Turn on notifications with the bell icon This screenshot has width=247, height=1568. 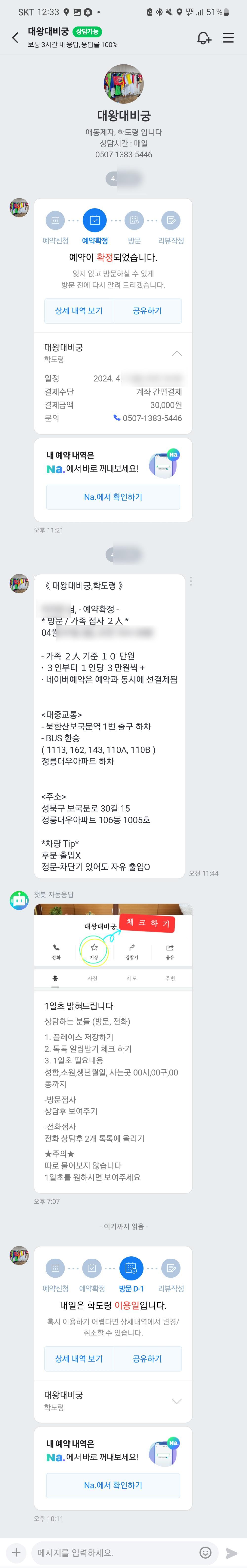(204, 38)
